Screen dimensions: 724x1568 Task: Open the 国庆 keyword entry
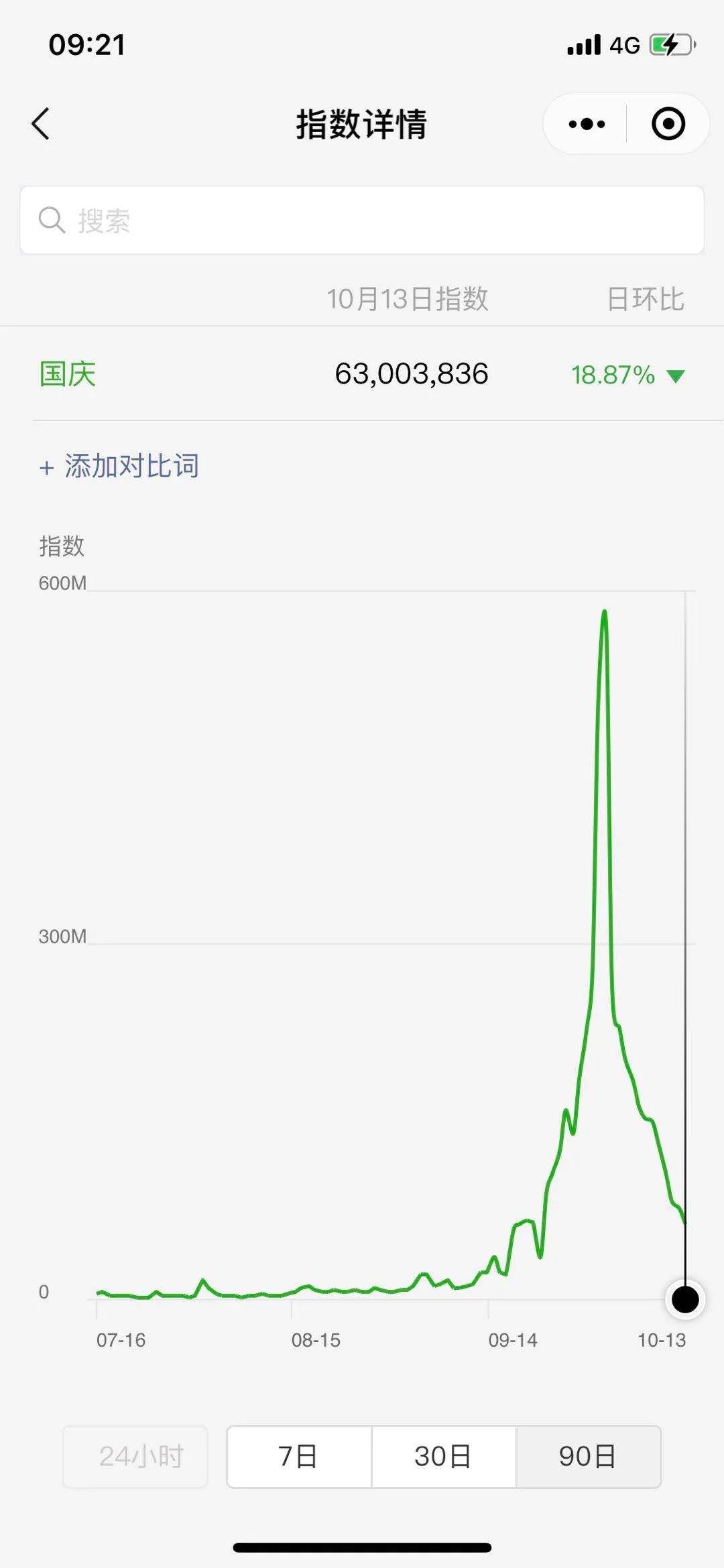click(x=68, y=374)
